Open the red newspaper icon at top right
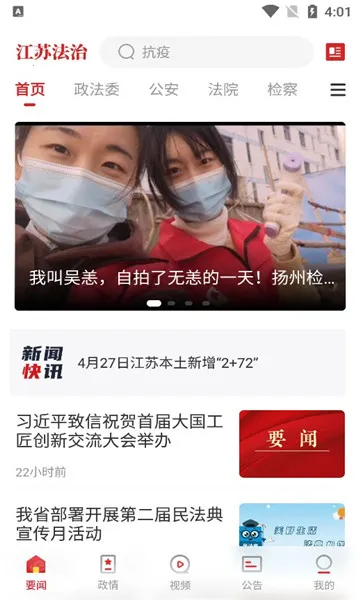Viewport: 360px width, 600px height. coord(335,52)
